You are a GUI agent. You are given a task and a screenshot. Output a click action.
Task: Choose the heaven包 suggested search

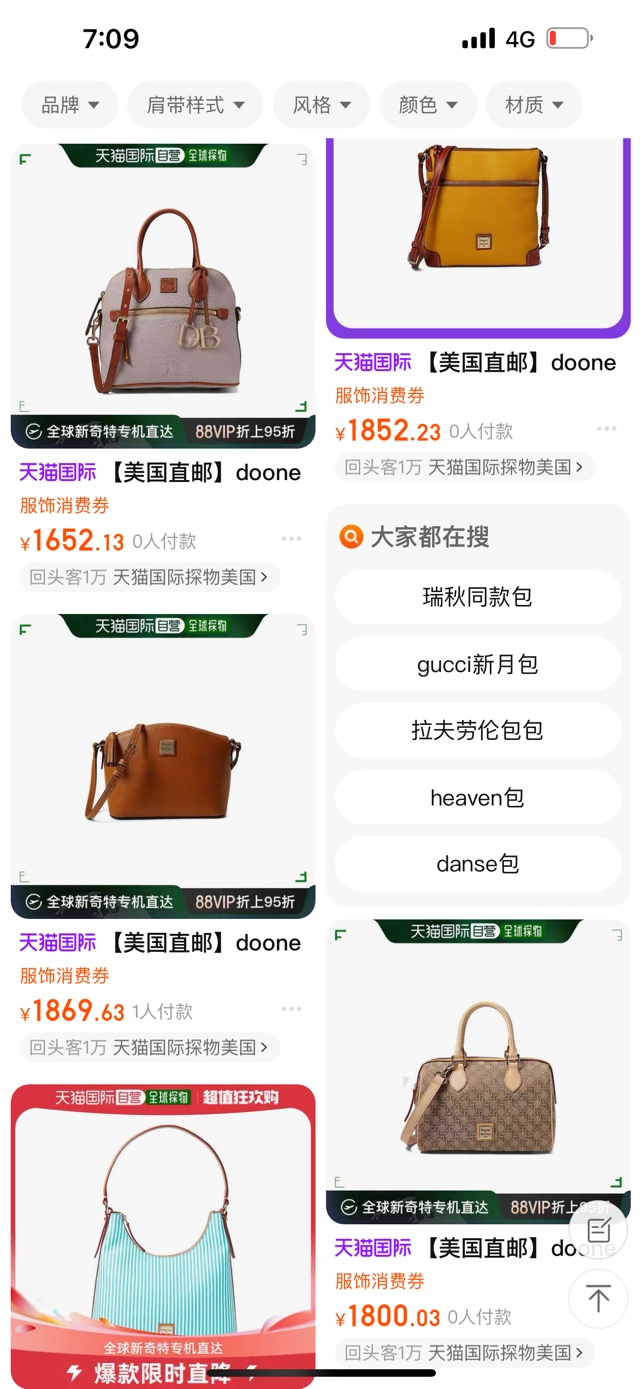click(x=478, y=798)
